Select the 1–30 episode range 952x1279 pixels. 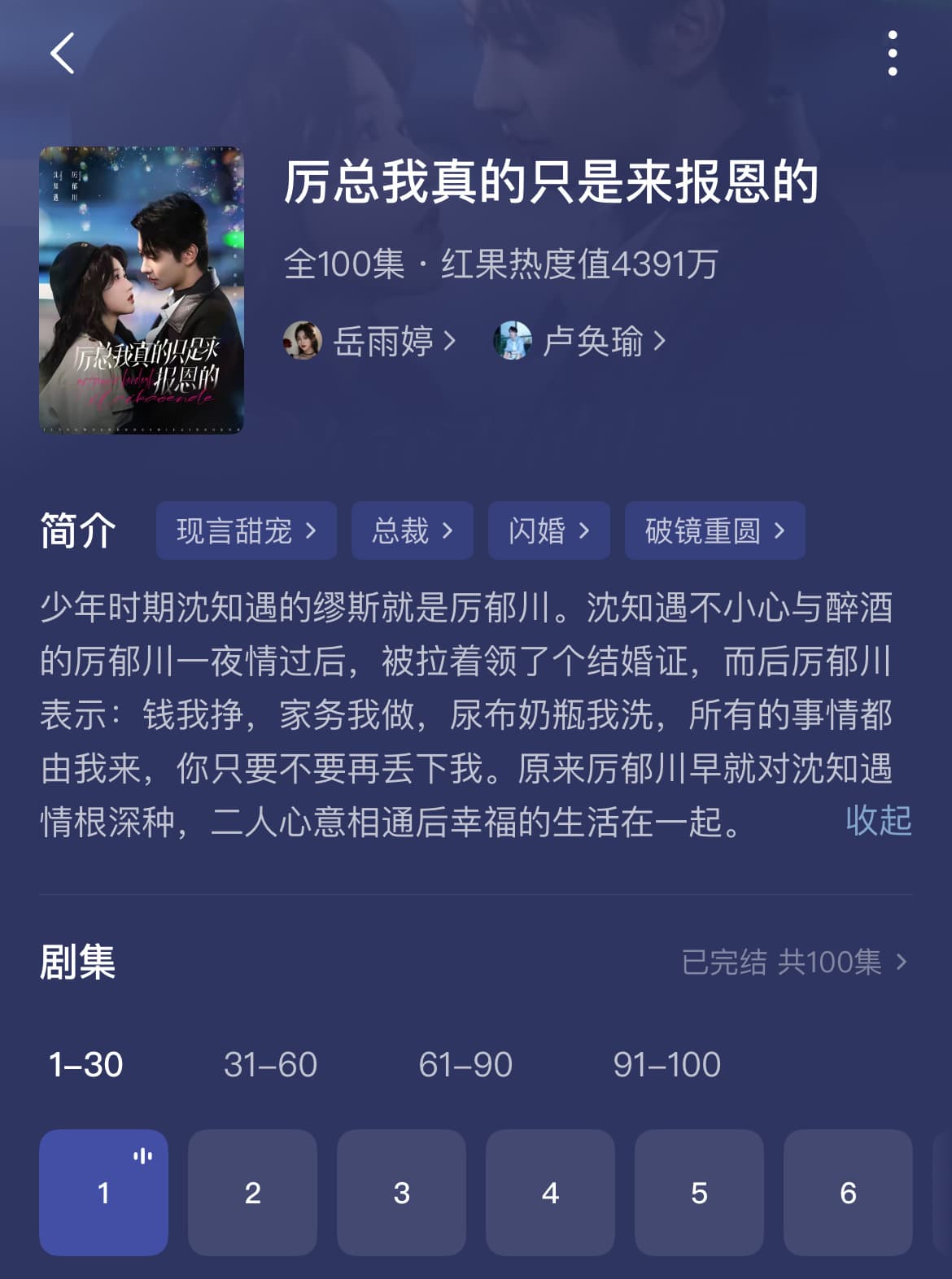[85, 1064]
